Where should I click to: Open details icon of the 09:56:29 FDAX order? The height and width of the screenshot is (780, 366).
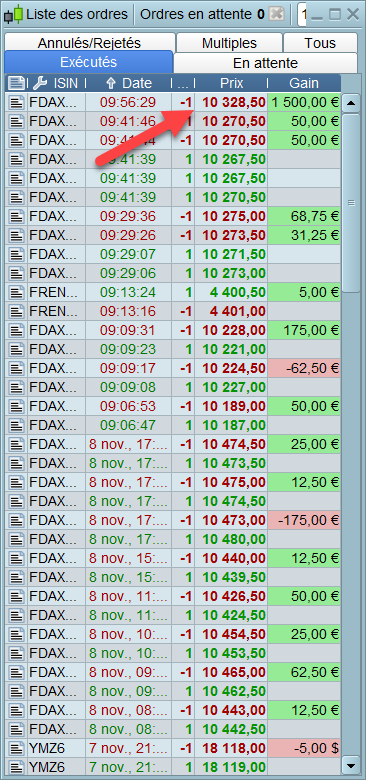(17, 103)
